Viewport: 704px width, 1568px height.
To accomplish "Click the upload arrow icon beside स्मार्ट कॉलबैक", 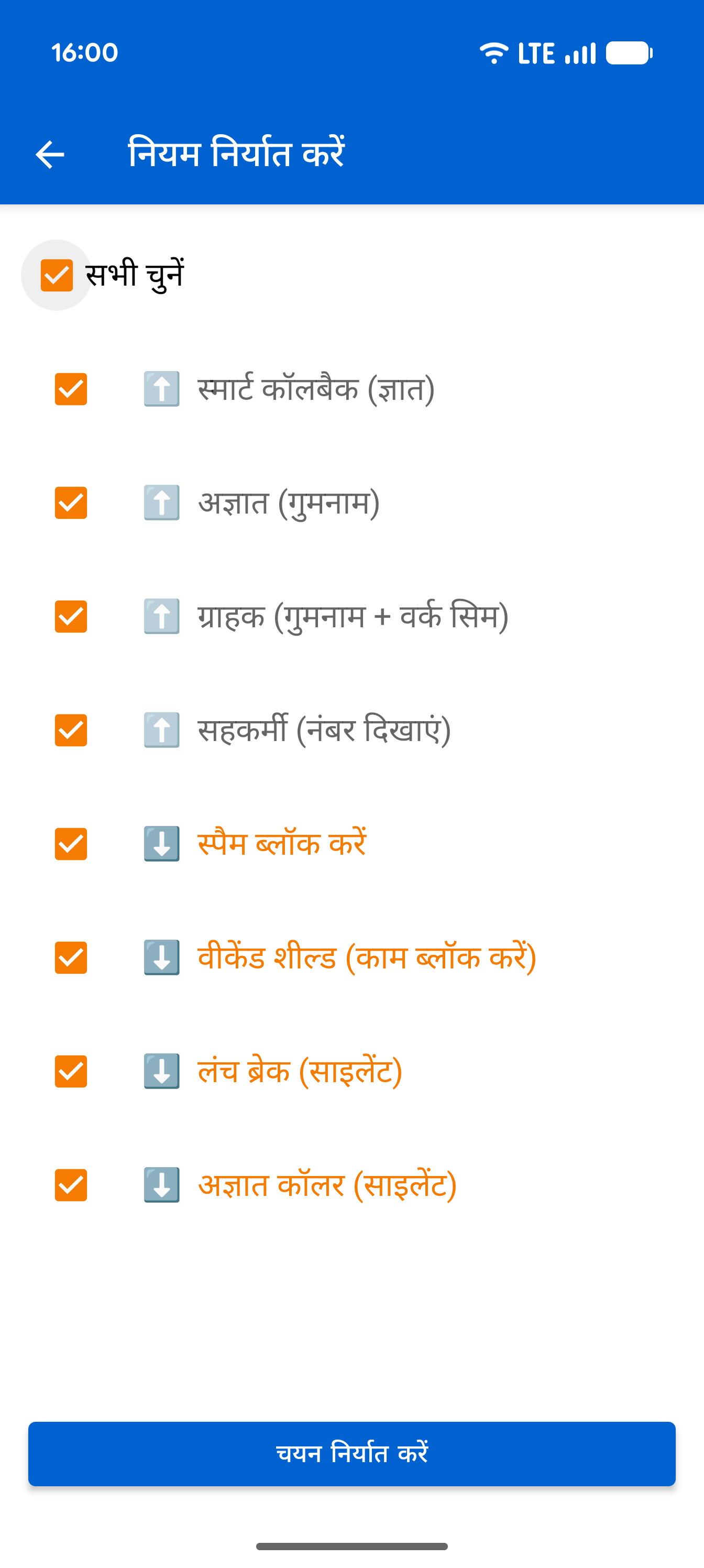I will coord(160,388).
